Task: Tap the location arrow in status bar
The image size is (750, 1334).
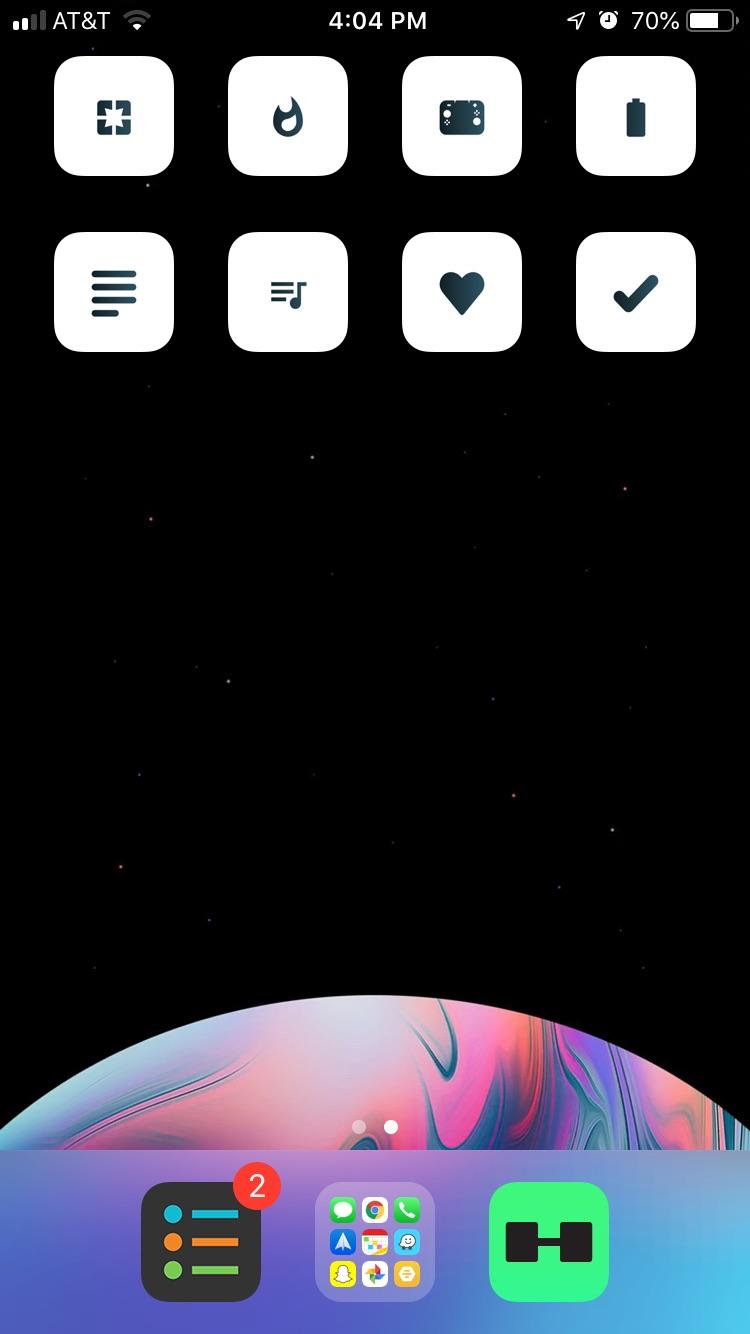Action: tap(578, 18)
